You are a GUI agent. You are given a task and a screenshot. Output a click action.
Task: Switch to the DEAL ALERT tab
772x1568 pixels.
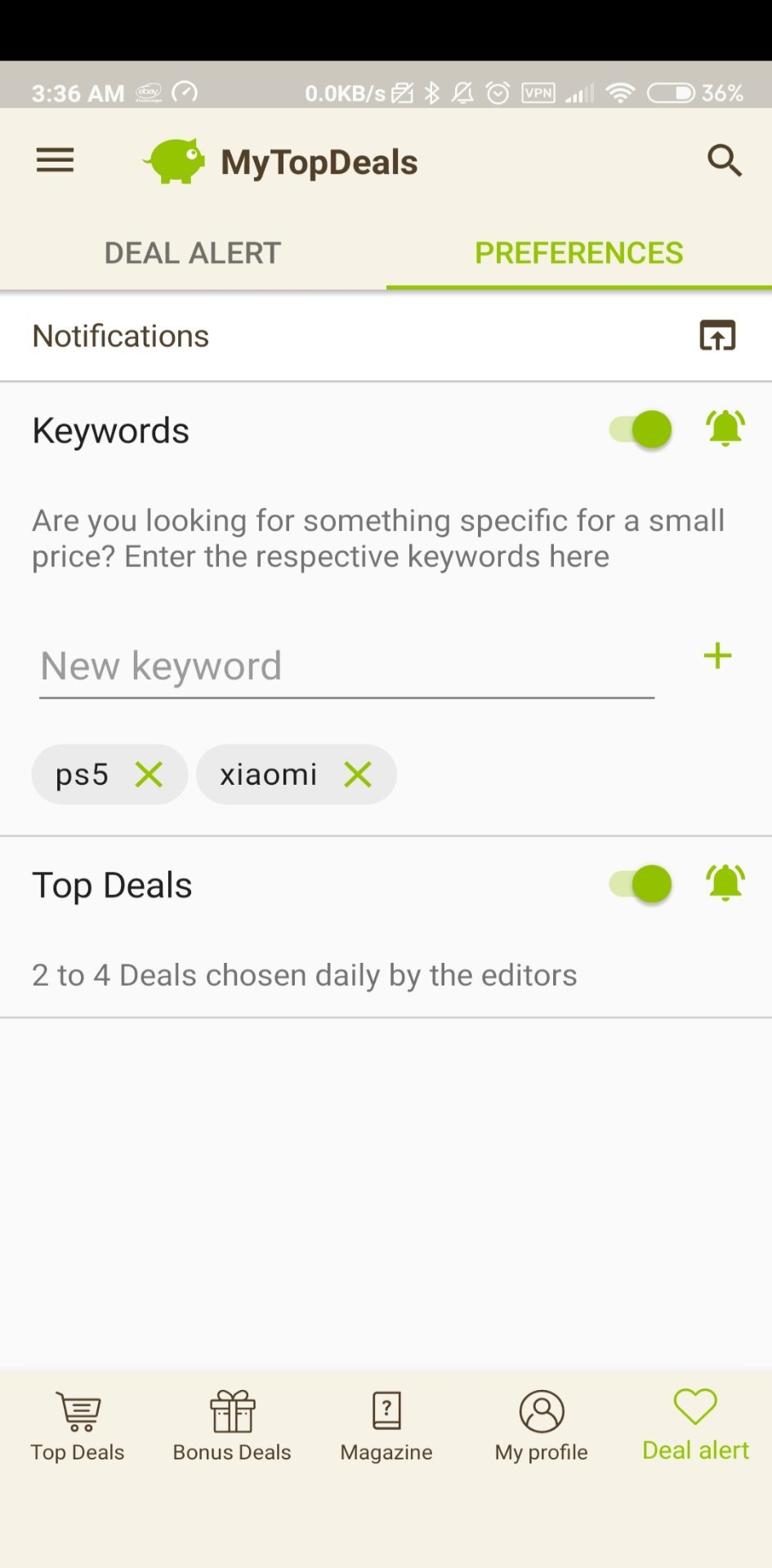pos(193,253)
